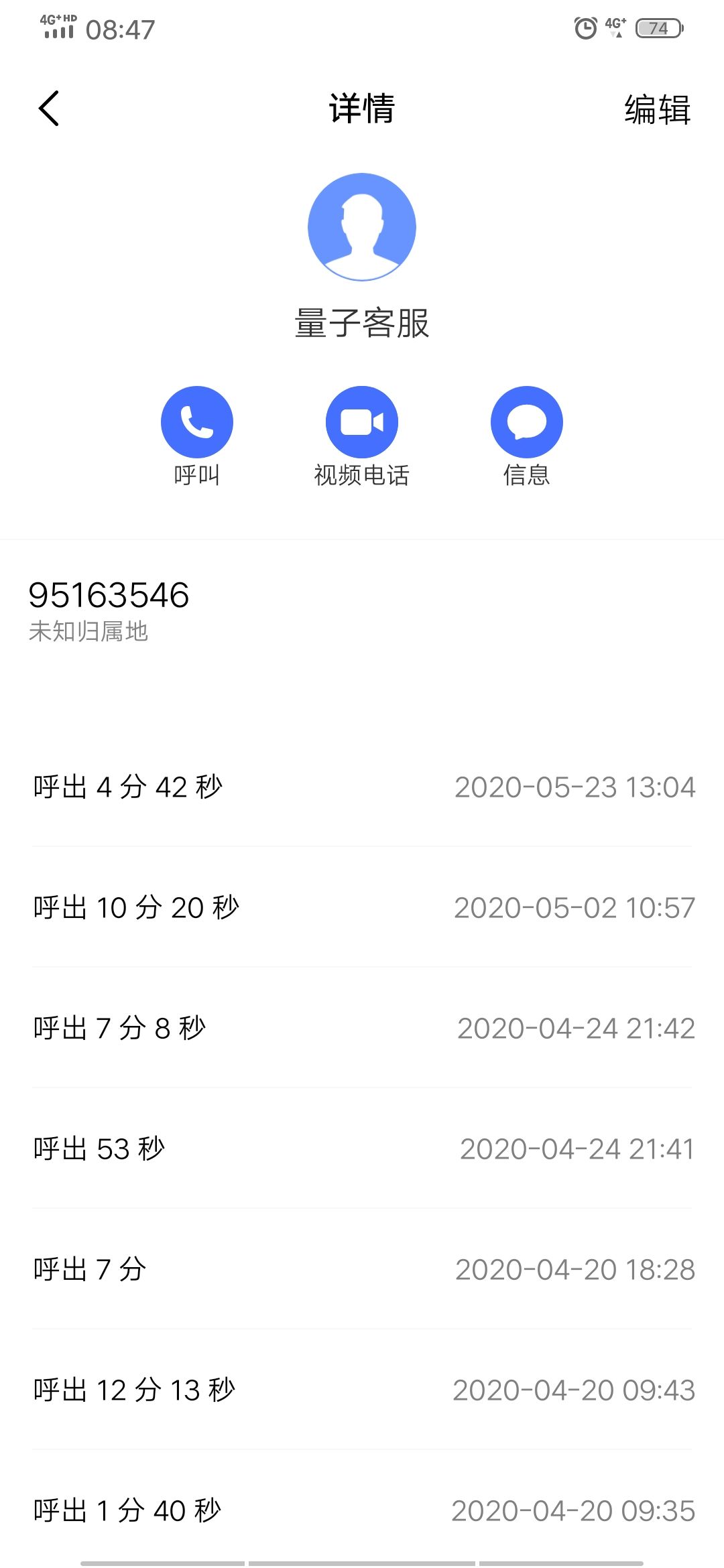Open the 12 分 13 秒 call record
Viewport: 724px width, 1568px height.
click(x=362, y=1390)
